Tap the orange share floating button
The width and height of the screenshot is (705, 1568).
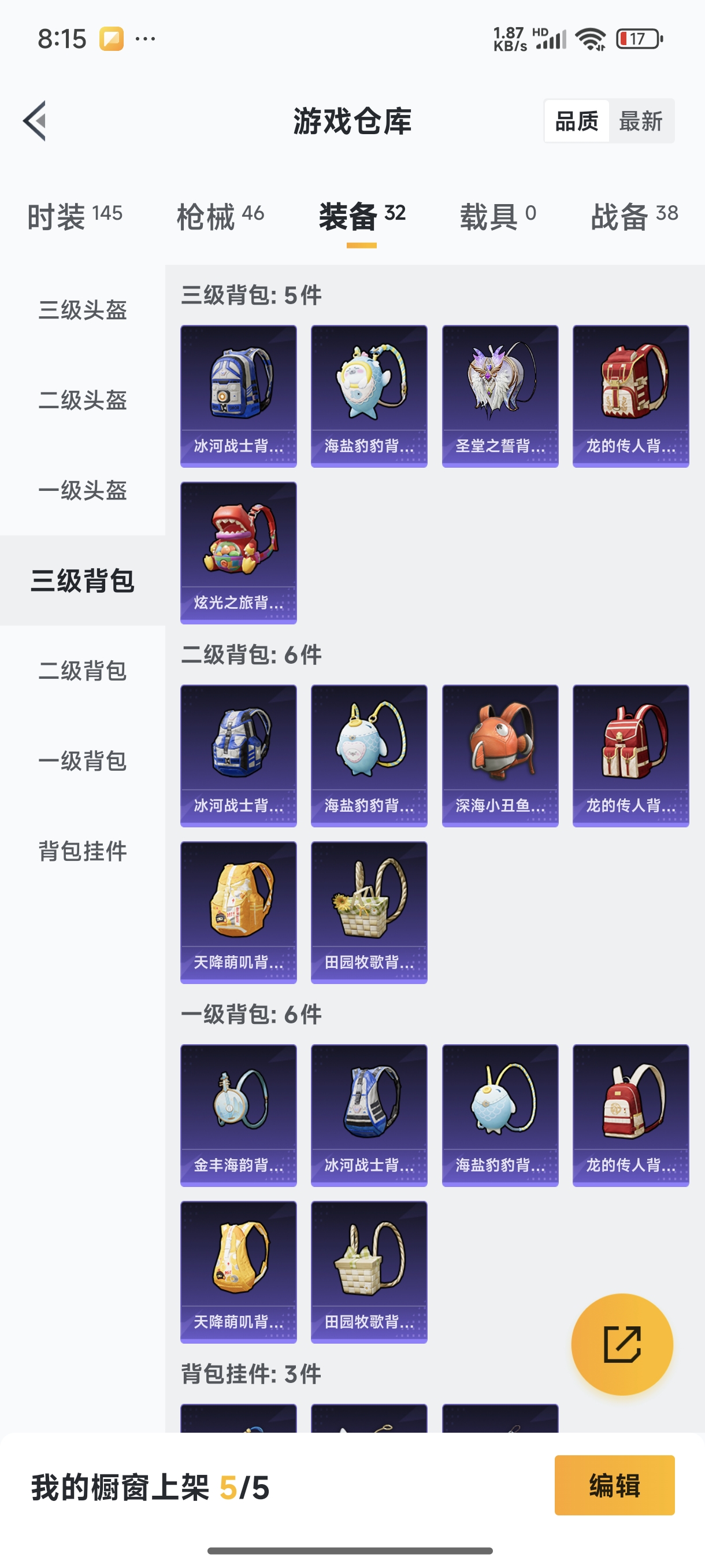pyautogui.click(x=622, y=1344)
